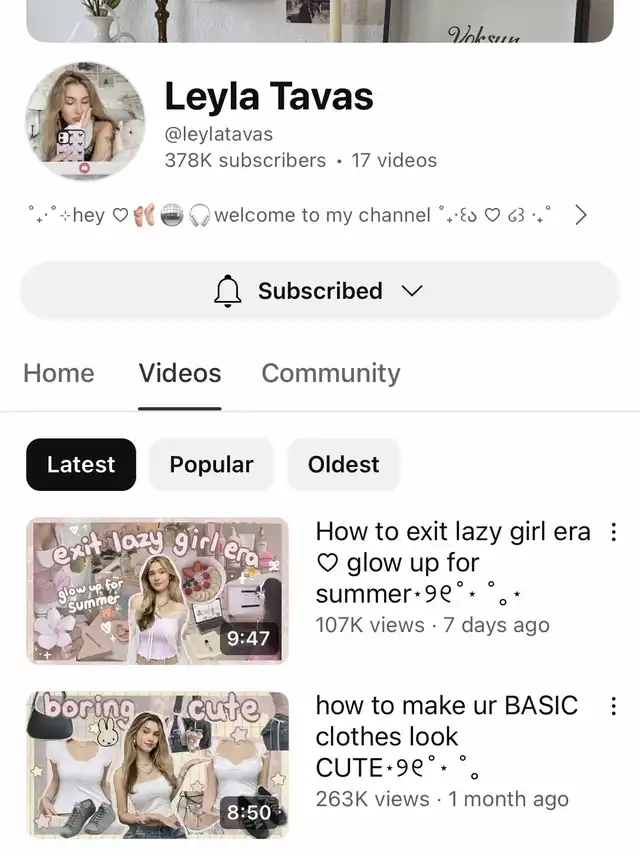Select the Videos tab

click(180, 373)
